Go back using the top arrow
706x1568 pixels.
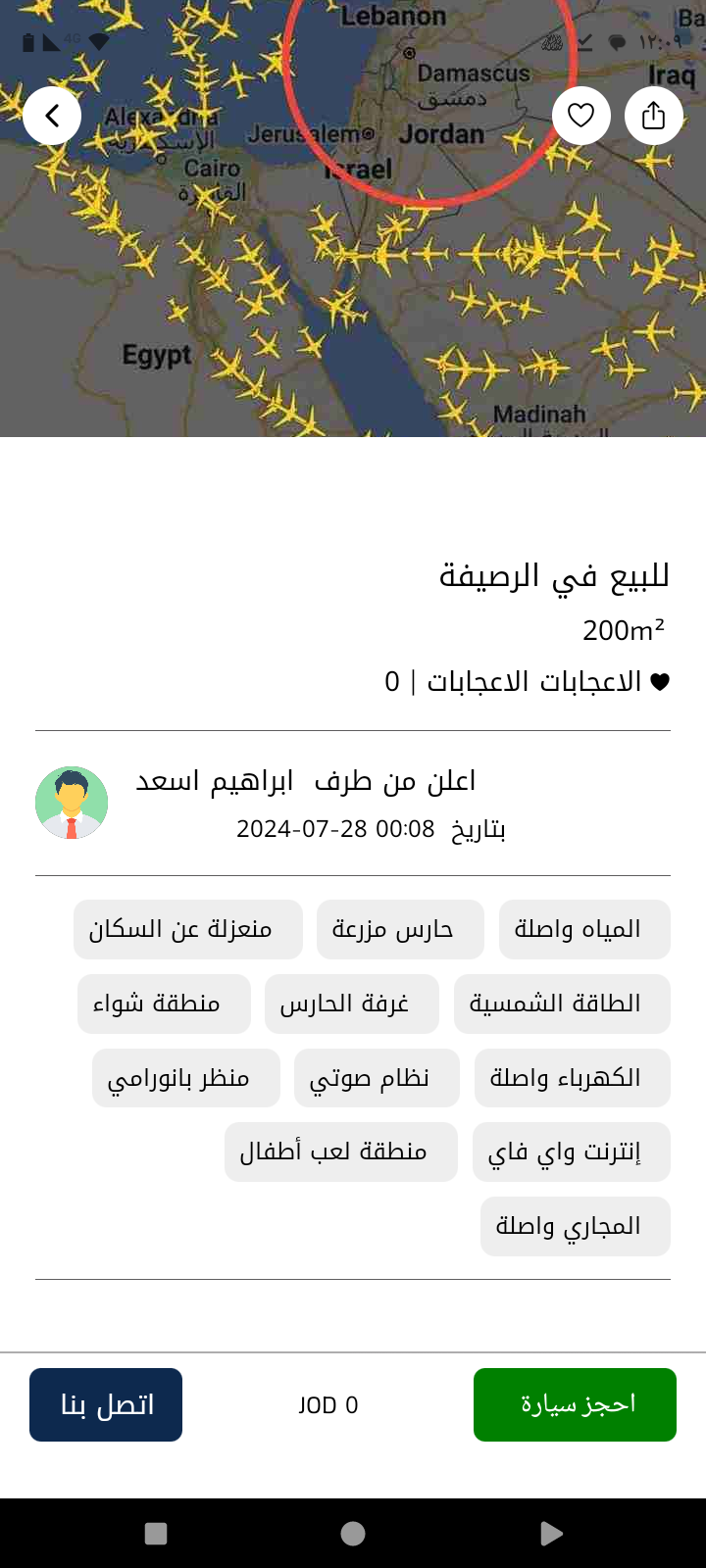[52, 116]
